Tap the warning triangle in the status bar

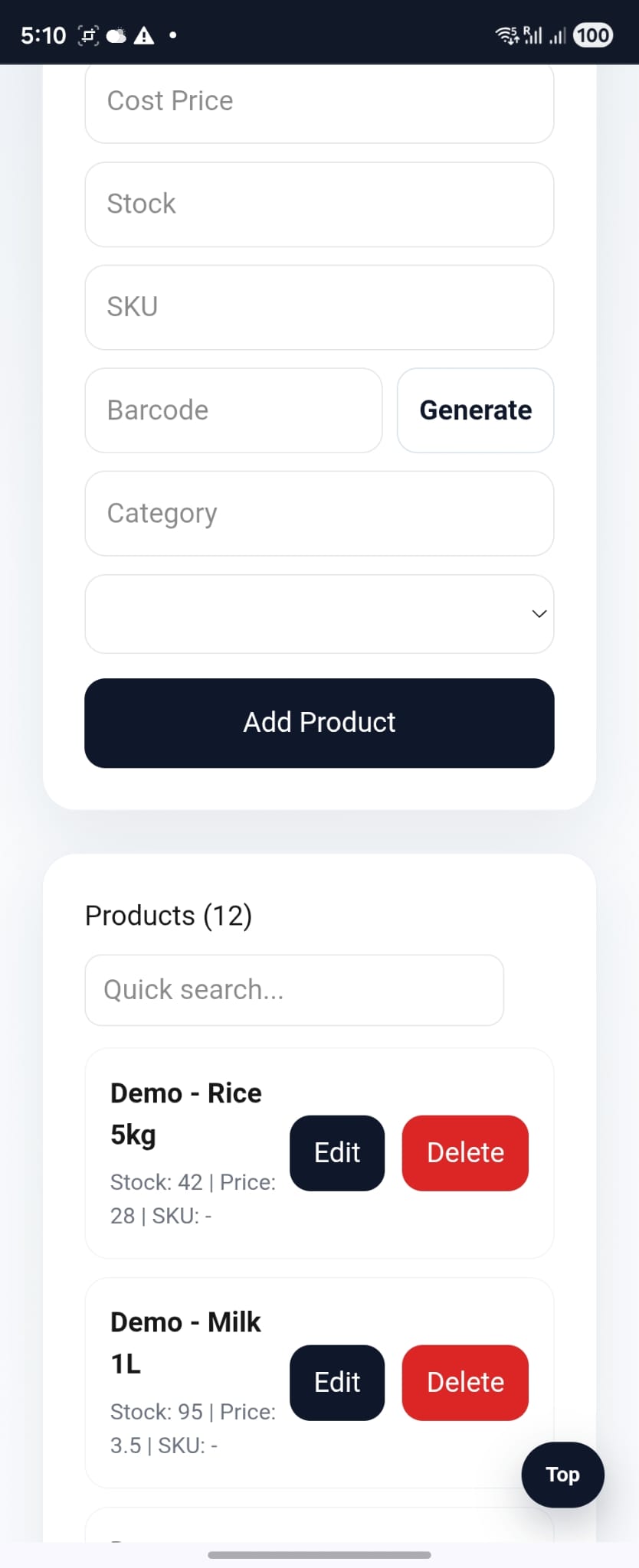(144, 34)
